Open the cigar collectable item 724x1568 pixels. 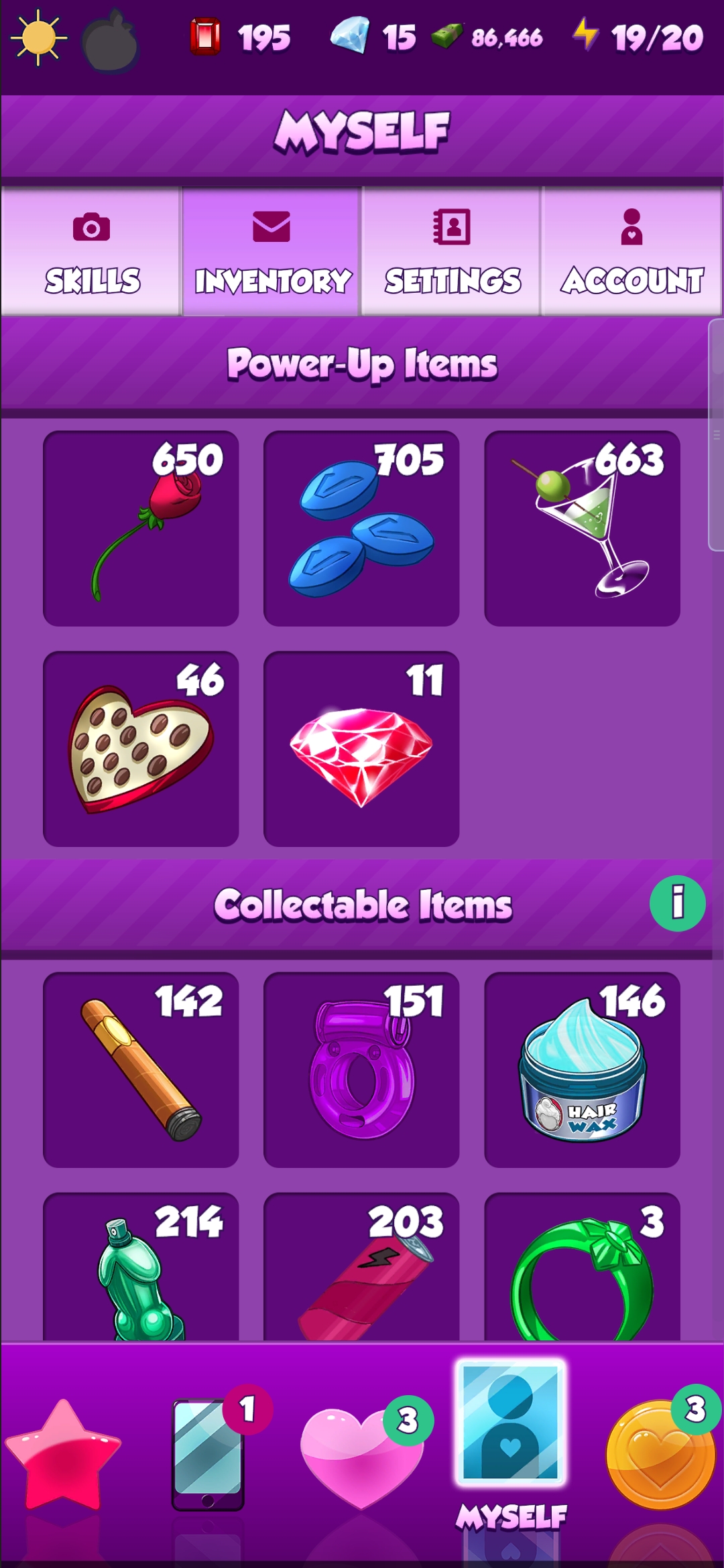pyautogui.click(x=141, y=1069)
